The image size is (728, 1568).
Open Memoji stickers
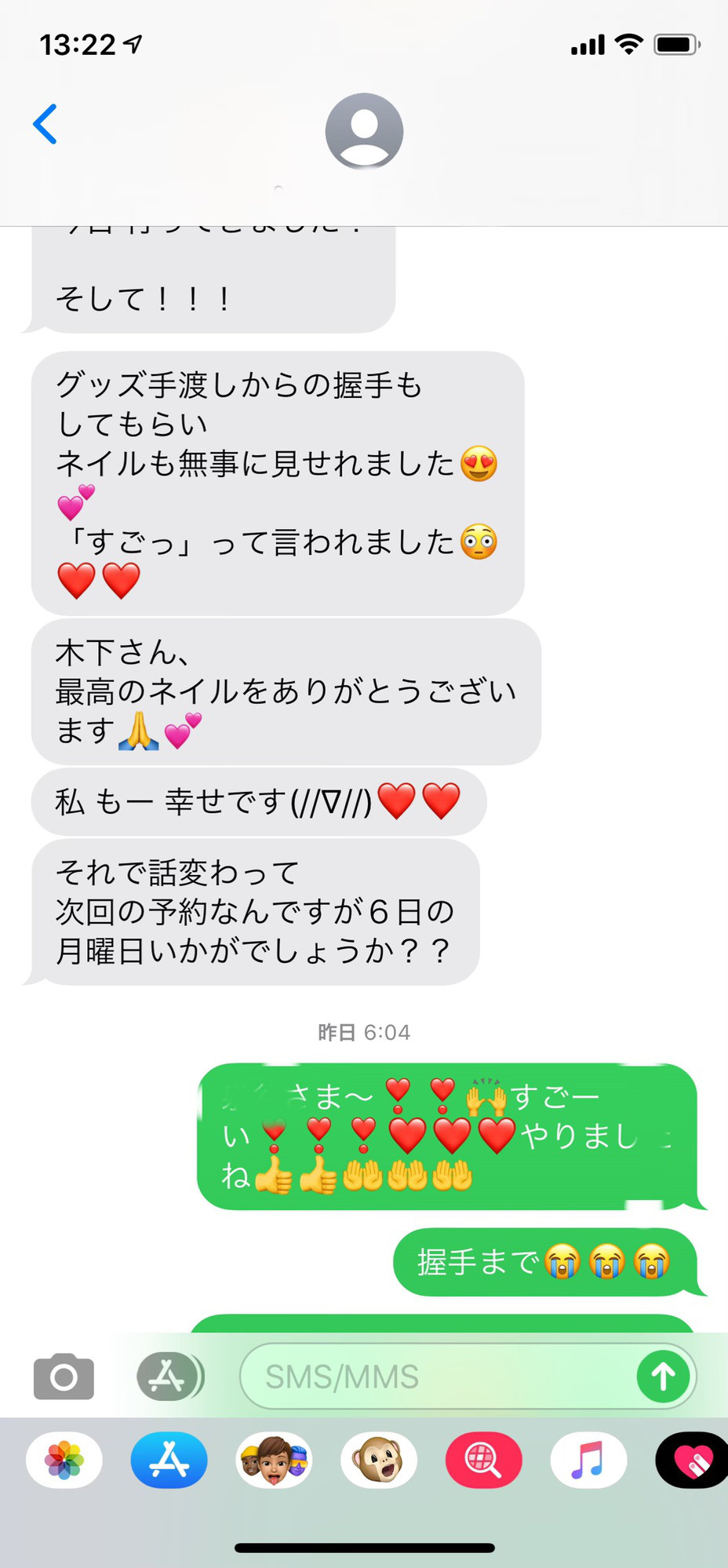click(274, 1460)
